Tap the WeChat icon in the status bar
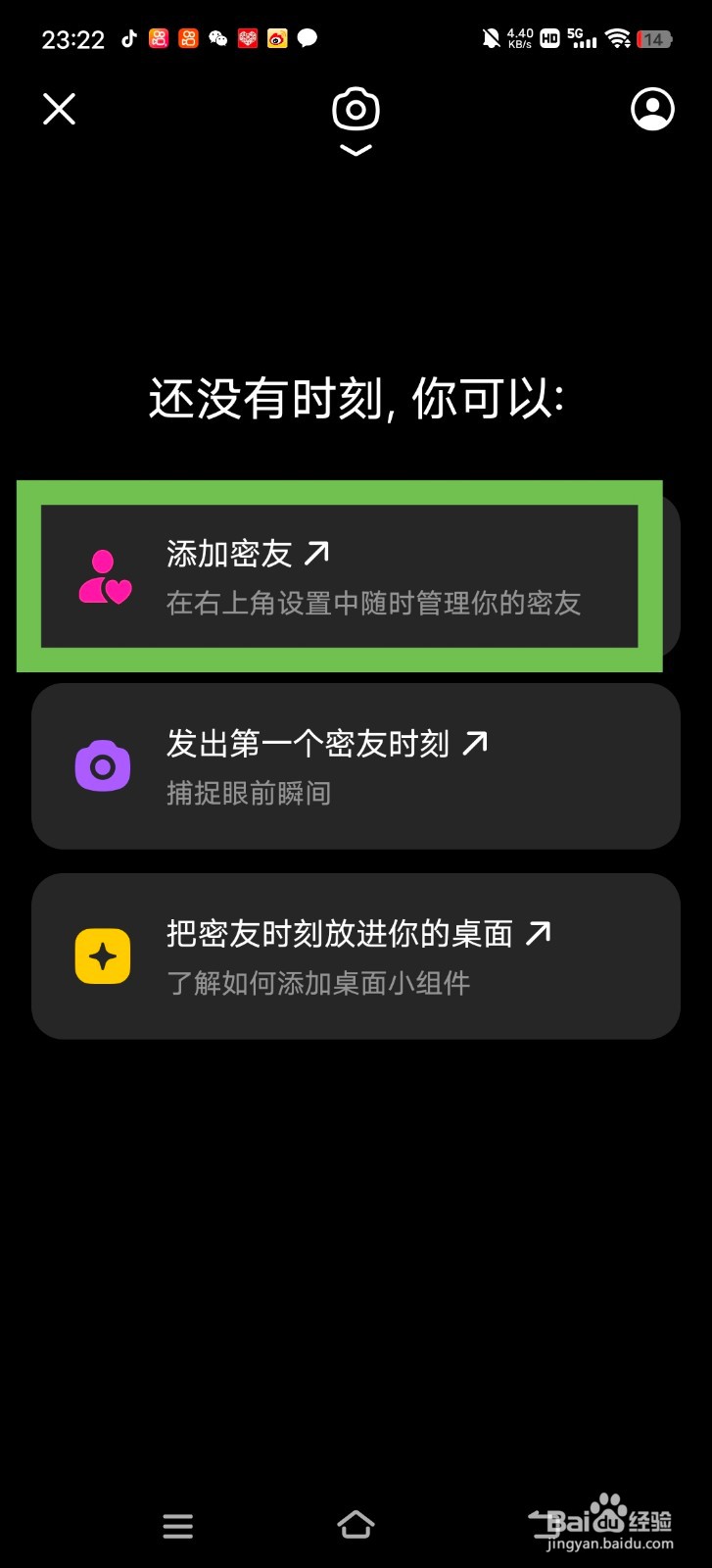The width and height of the screenshot is (712, 1568). coord(217,38)
